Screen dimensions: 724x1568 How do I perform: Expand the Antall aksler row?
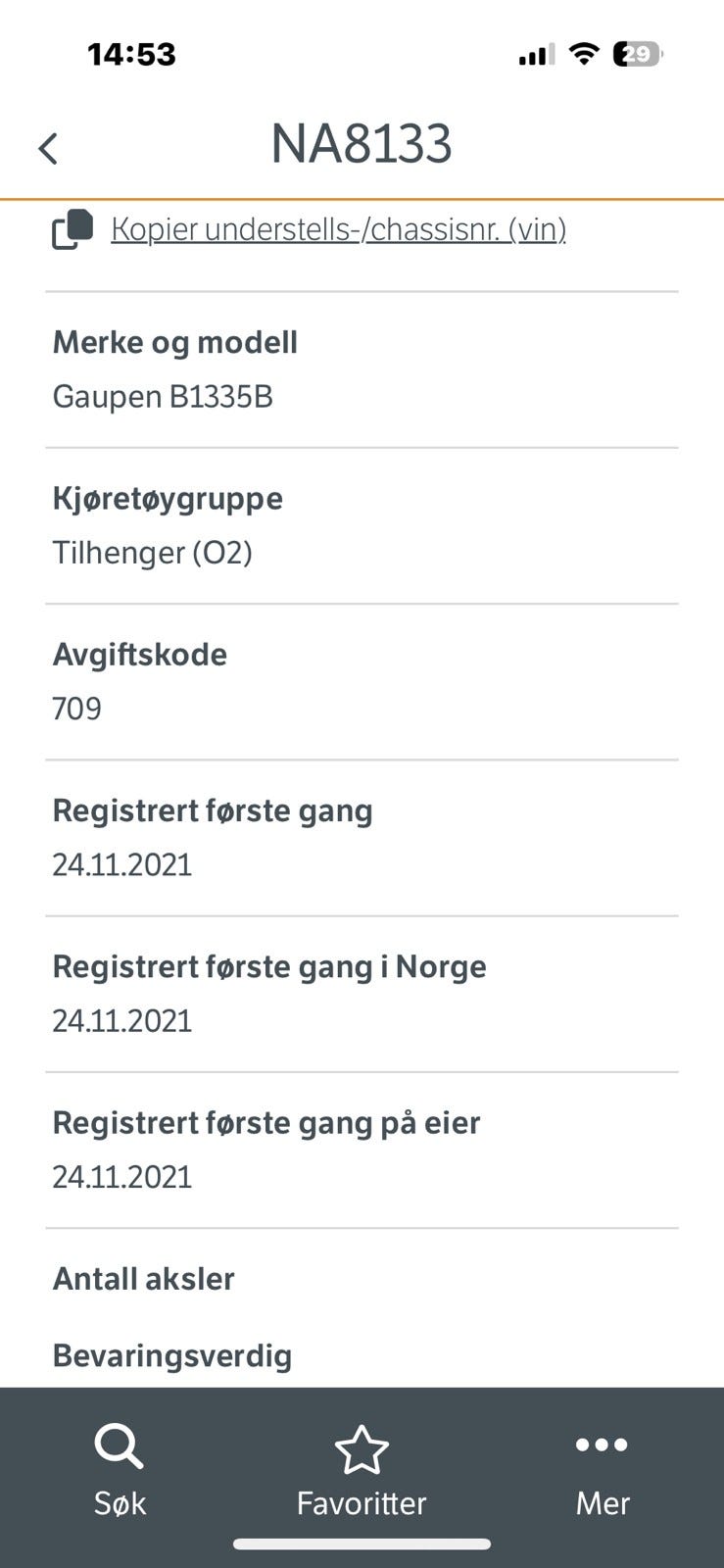point(143,1278)
